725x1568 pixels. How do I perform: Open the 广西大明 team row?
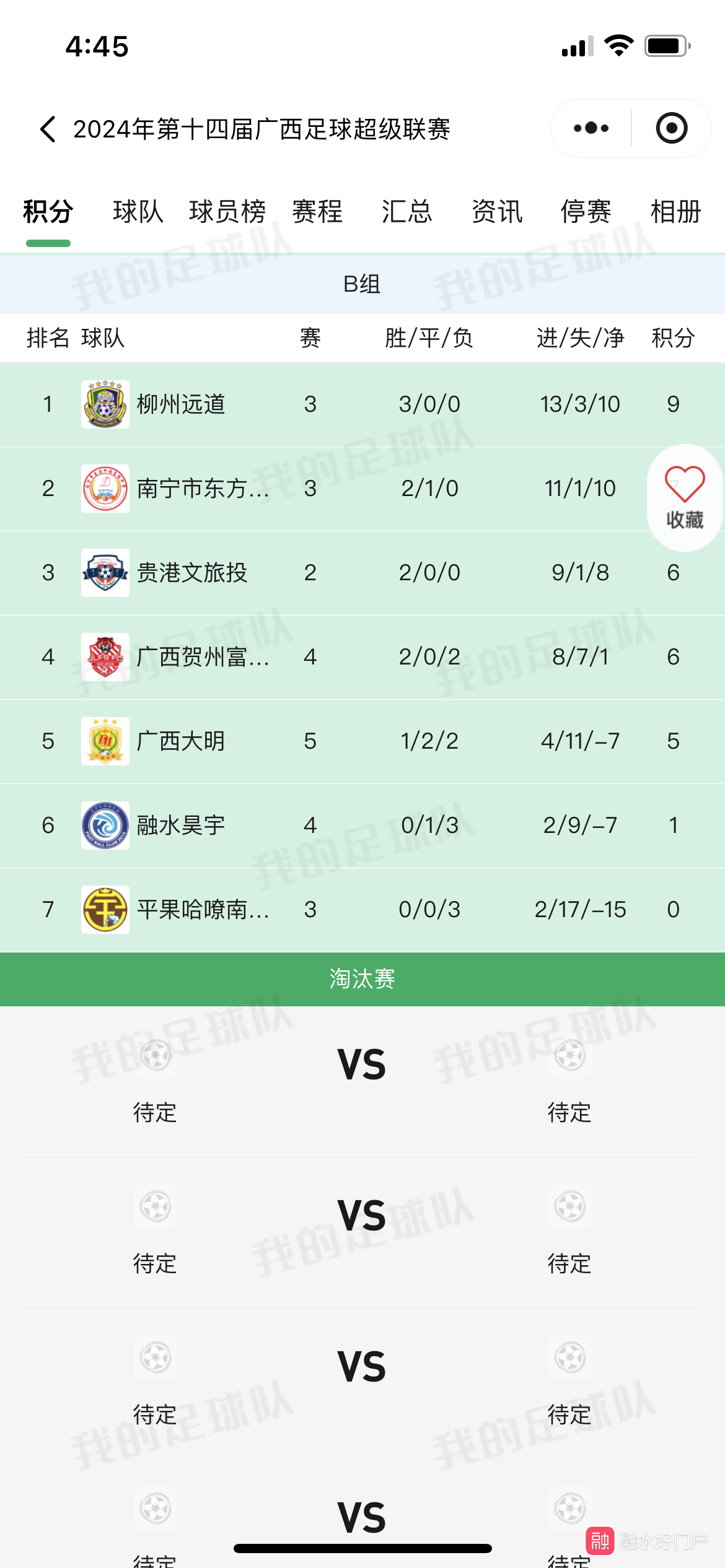pyautogui.click(x=362, y=741)
